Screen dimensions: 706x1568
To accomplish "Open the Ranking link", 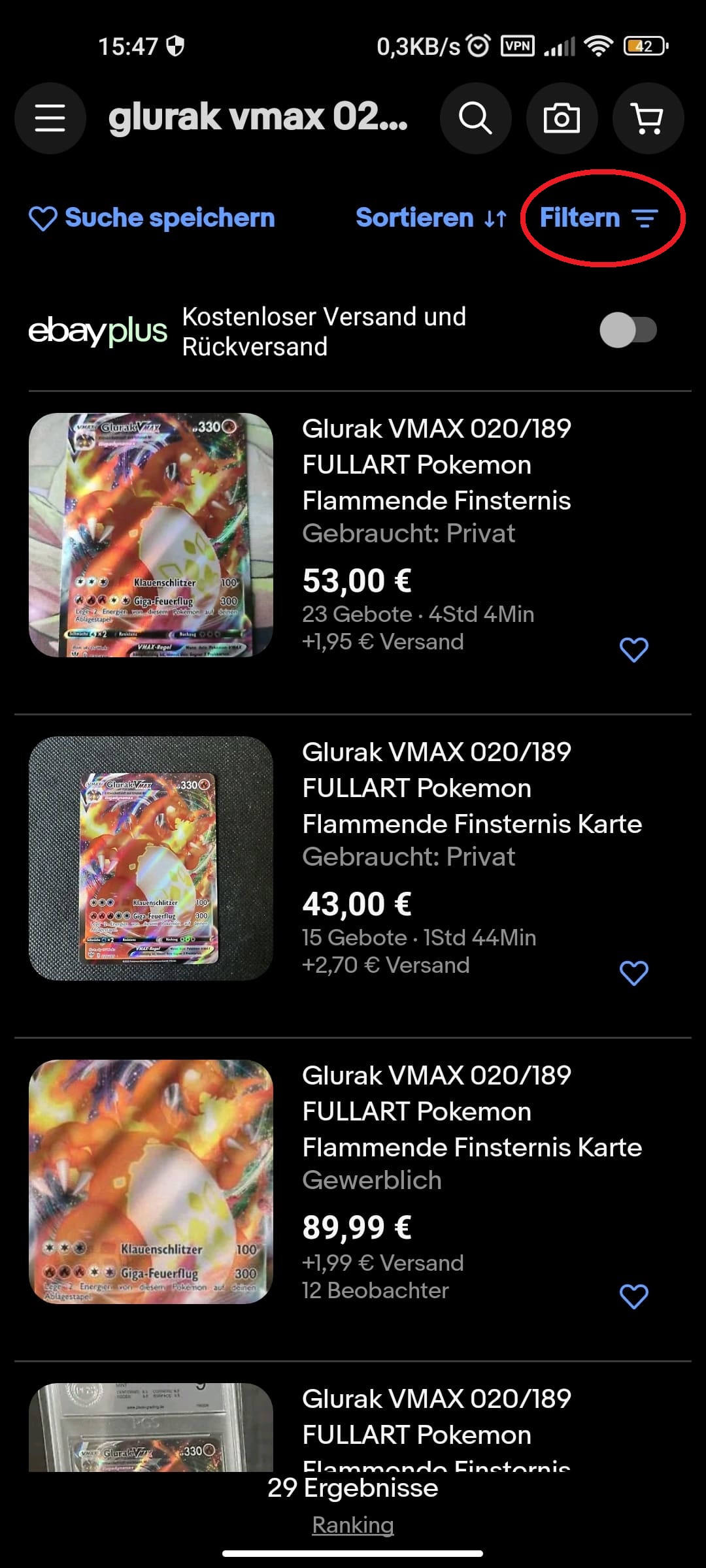I will (x=353, y=1525).
